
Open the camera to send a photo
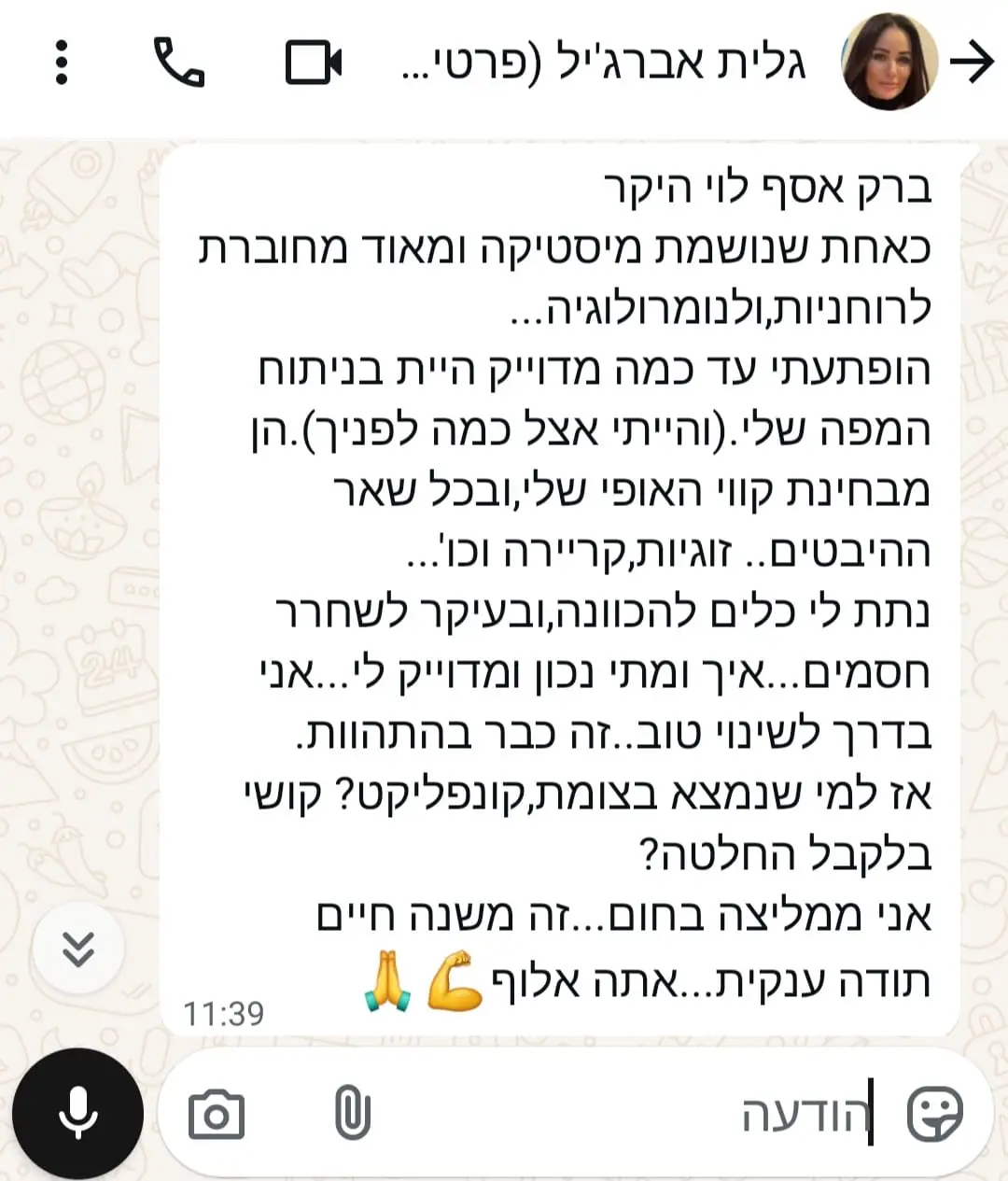(x=217, y=1114)
